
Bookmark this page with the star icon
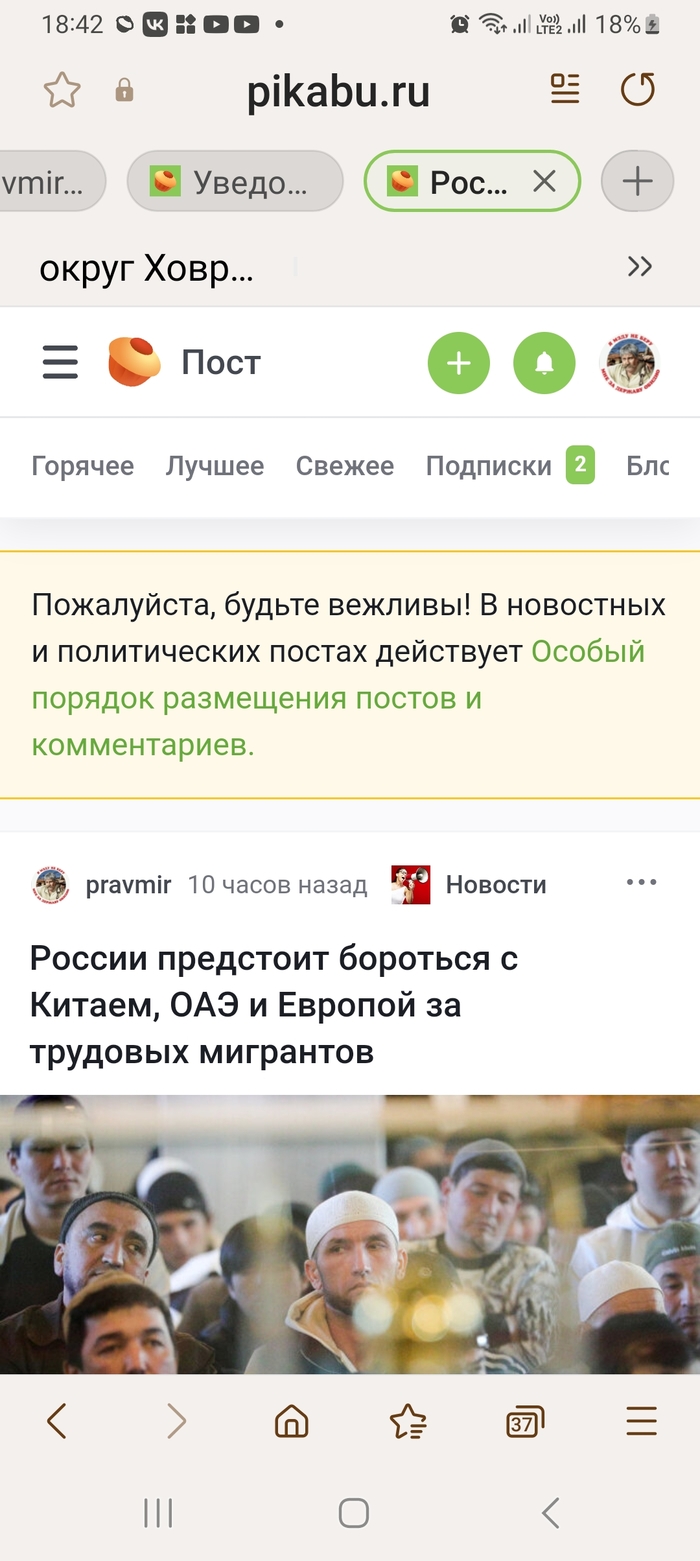coord(62,91)
